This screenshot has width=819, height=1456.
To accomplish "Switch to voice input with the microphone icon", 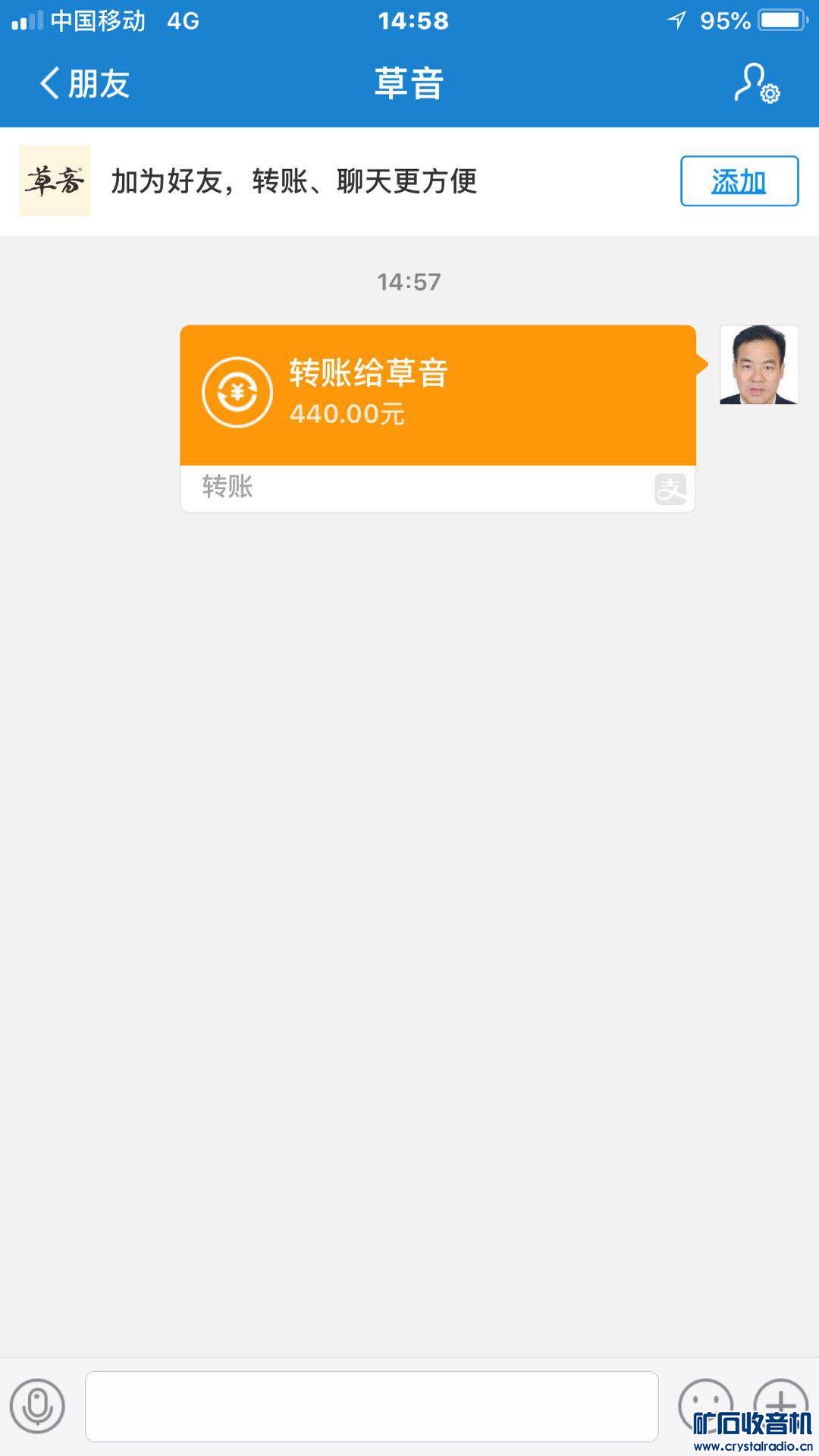I will point(37,1405).
